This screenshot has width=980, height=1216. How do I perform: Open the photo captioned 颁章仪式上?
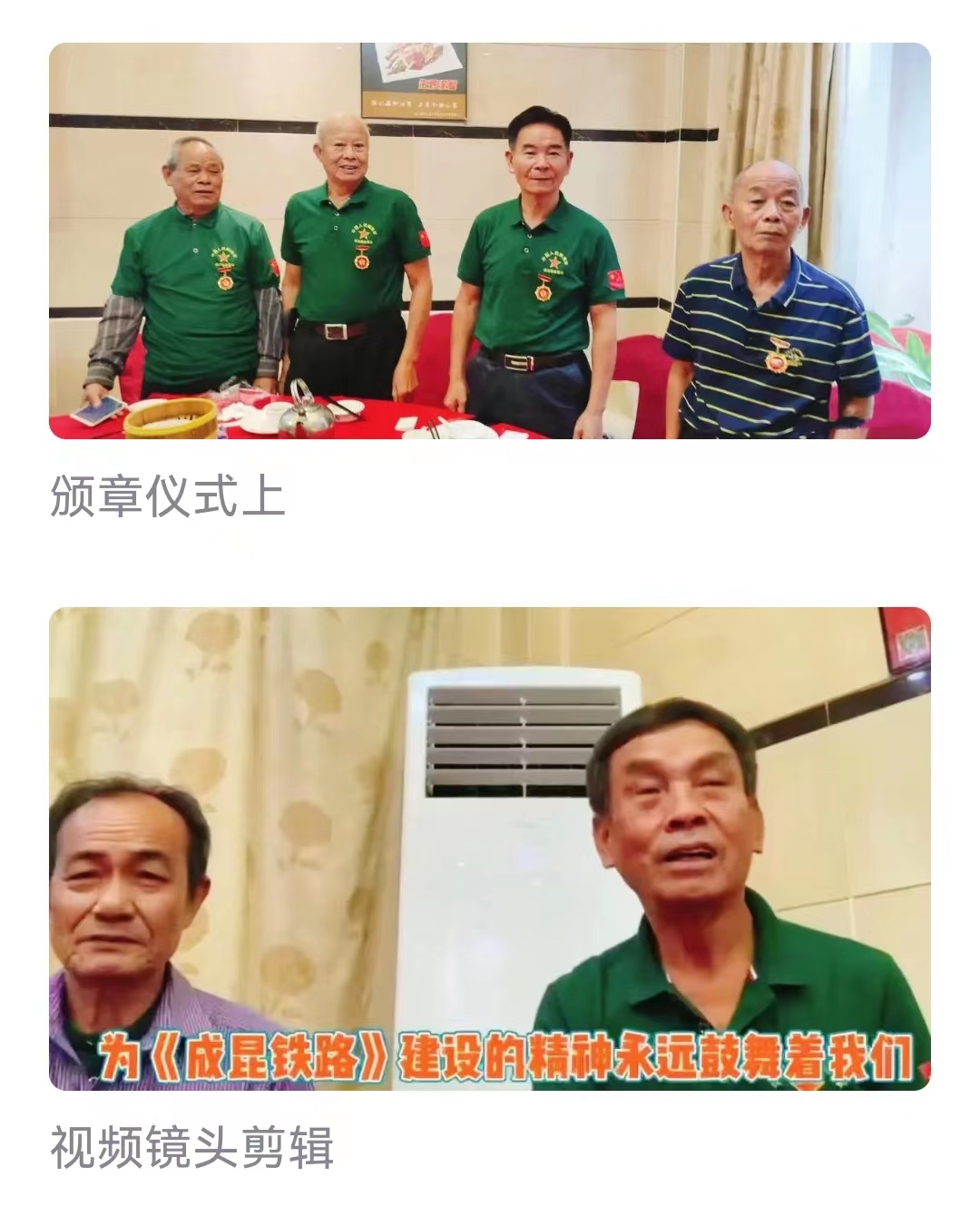[x=490, y=240]
